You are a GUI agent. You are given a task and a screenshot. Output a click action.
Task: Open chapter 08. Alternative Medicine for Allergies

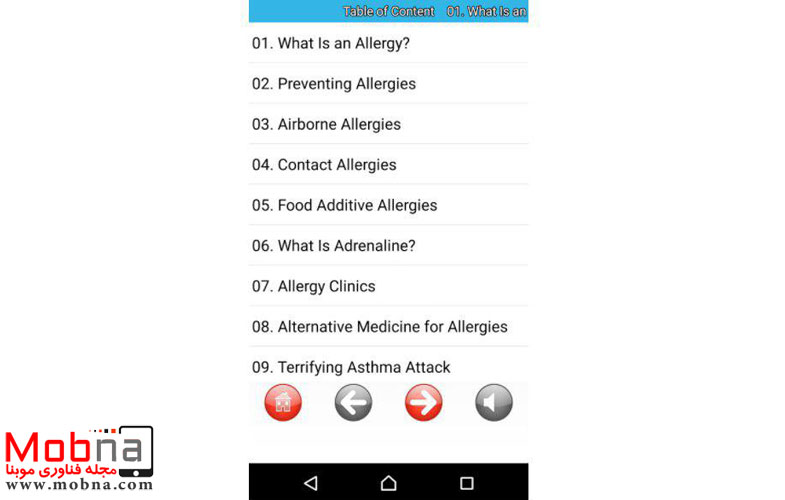click(x=380, y=327)
